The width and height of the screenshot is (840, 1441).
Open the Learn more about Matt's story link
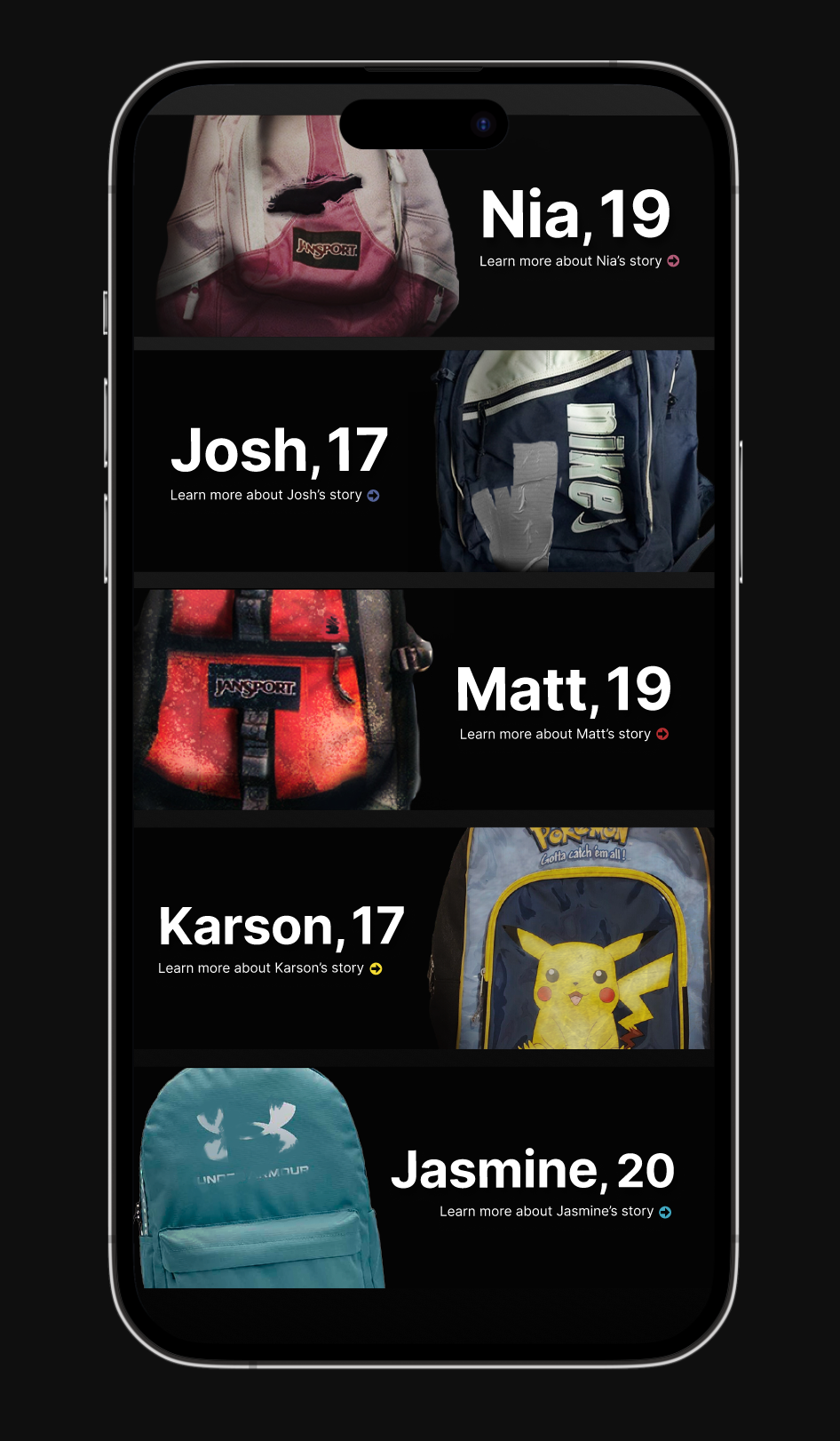pos(564,734)
